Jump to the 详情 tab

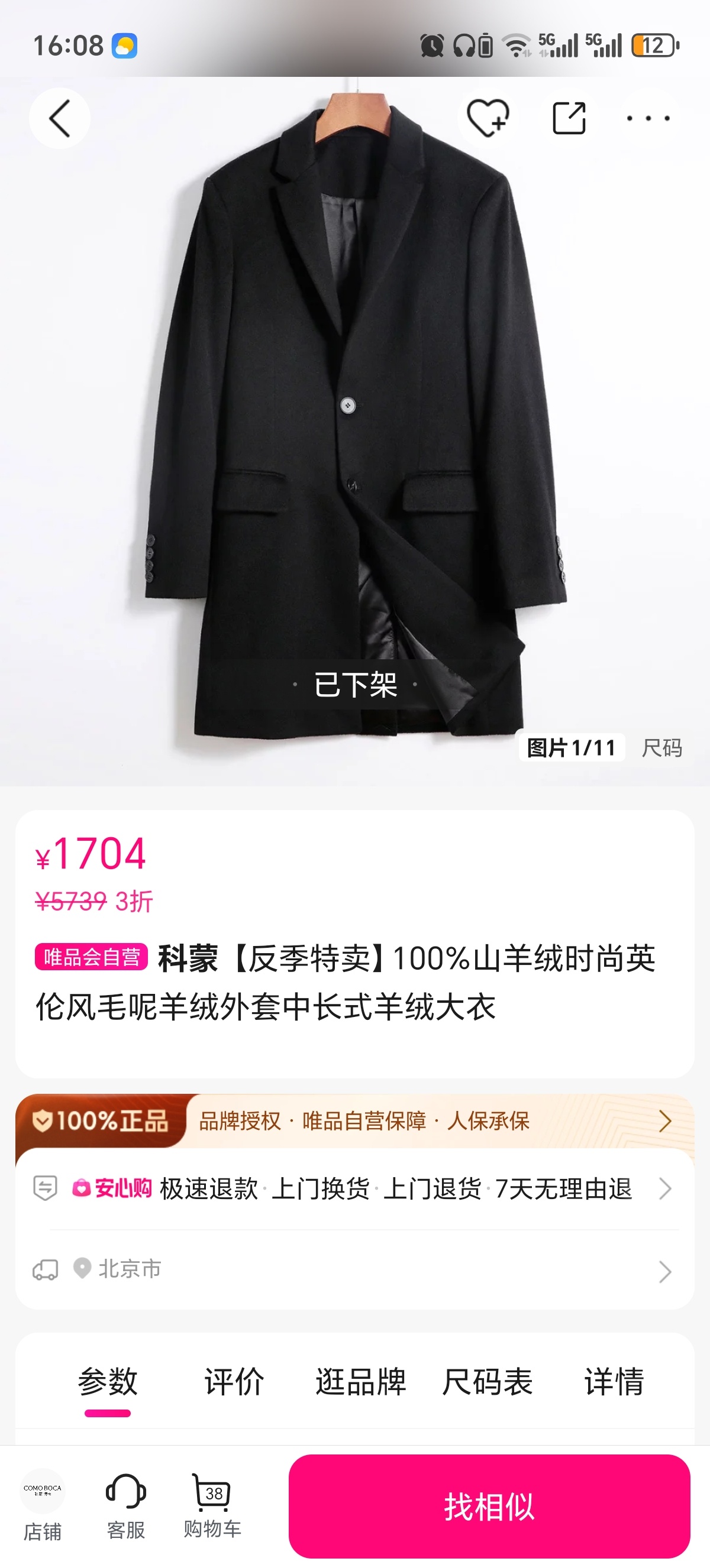coord(614,1382)
